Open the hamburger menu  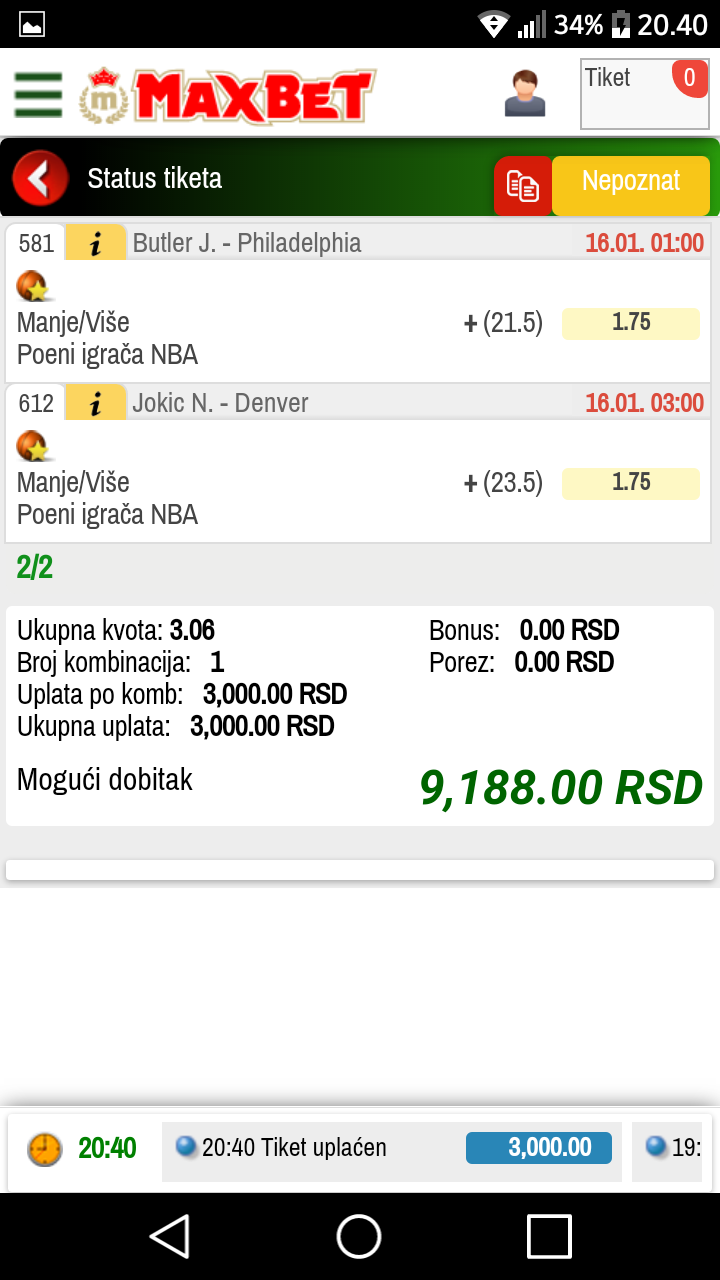38,95
